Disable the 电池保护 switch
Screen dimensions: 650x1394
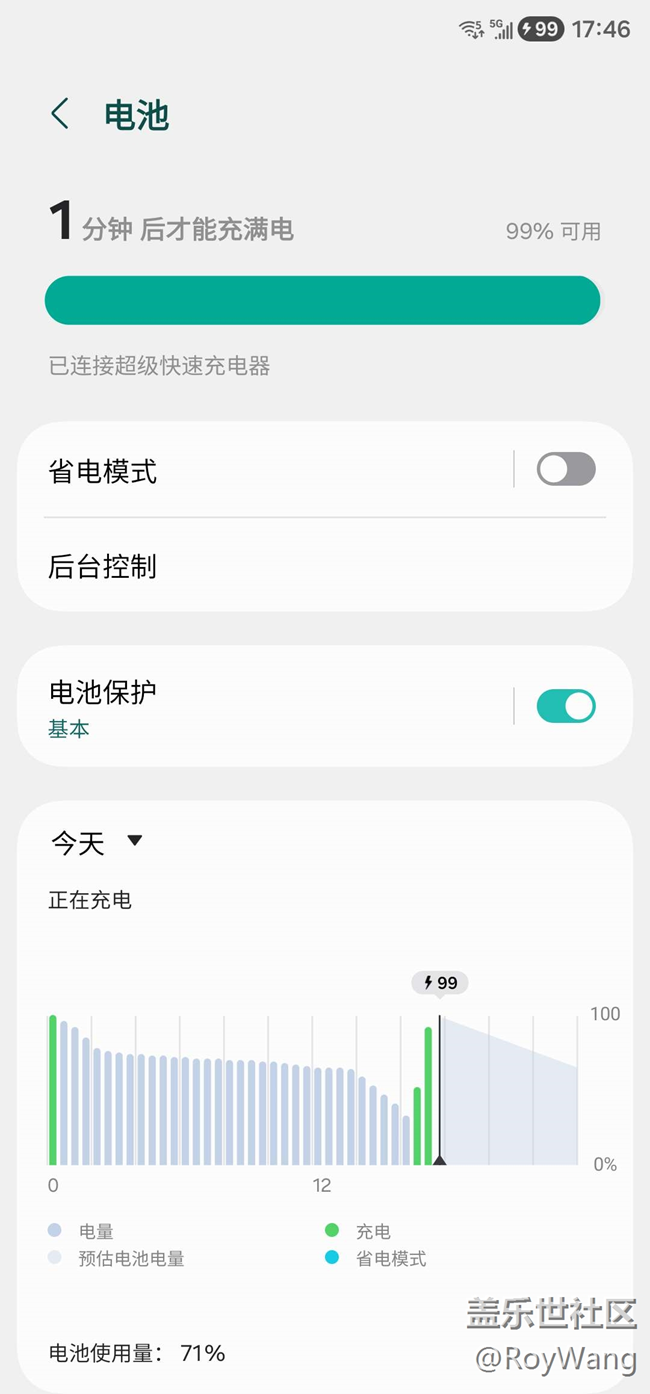coord(566,706)
